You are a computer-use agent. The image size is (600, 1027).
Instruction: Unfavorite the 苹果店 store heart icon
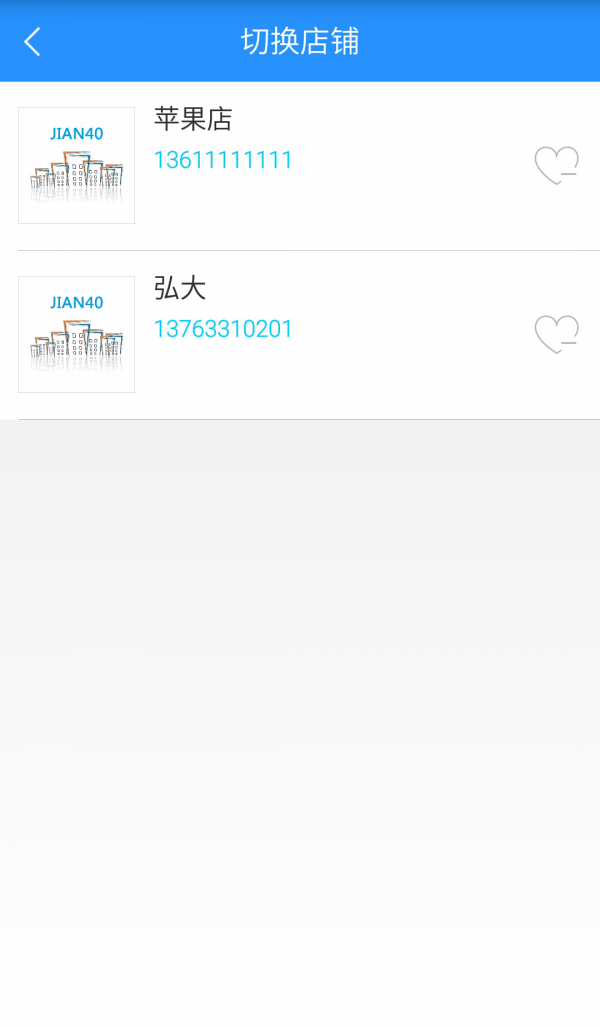tap(556, 165)
